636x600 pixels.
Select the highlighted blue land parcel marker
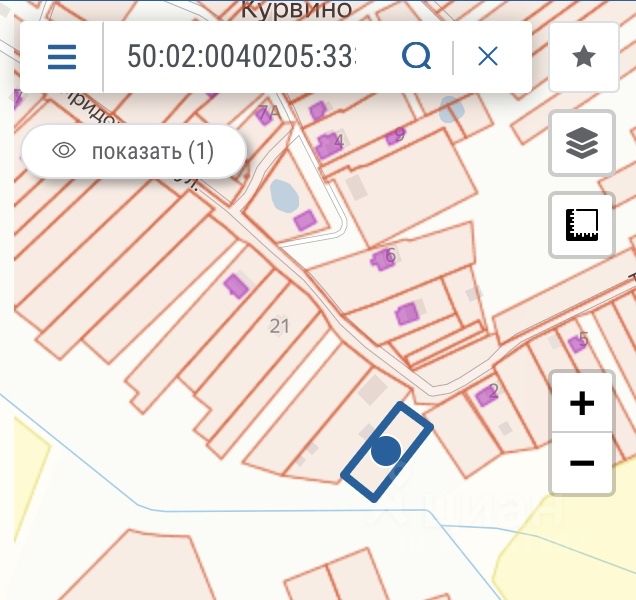386,451
